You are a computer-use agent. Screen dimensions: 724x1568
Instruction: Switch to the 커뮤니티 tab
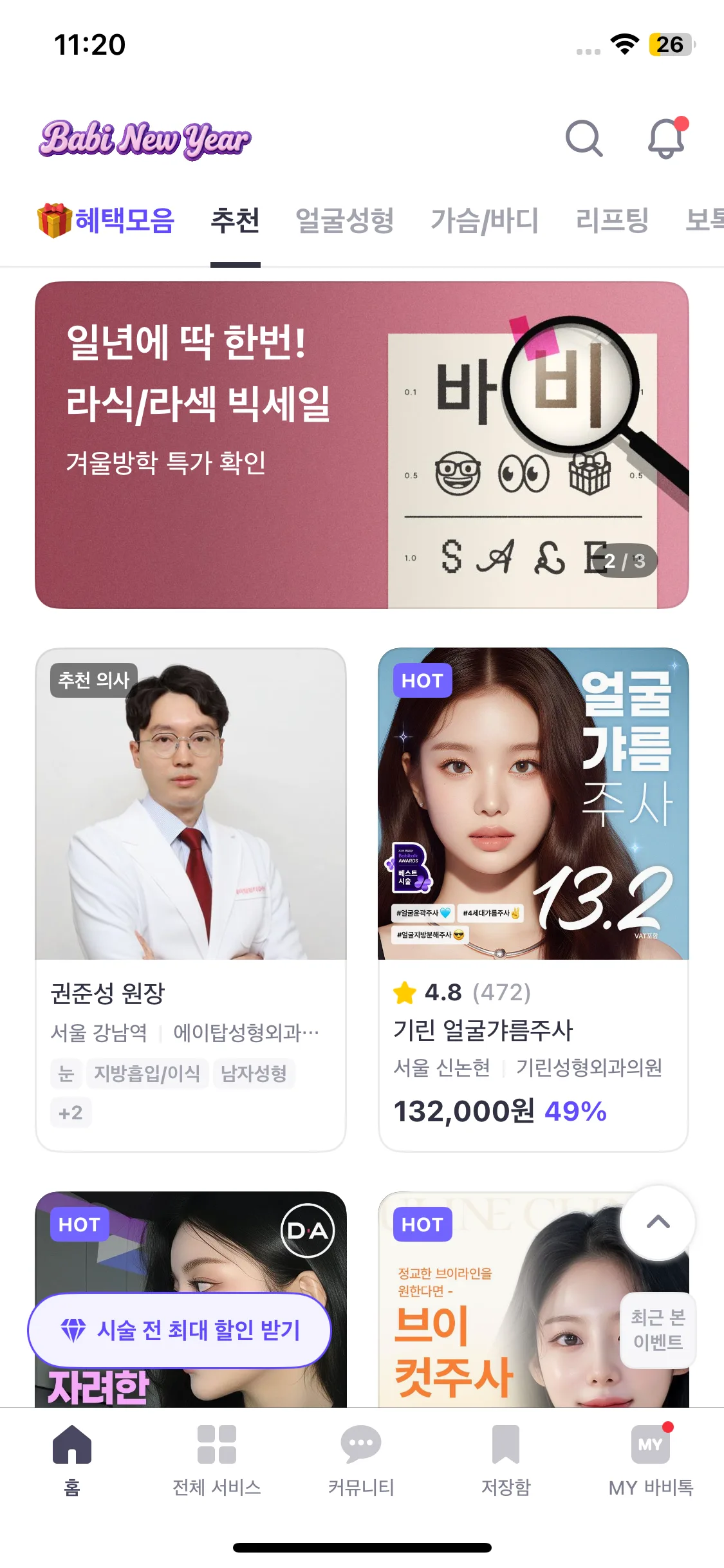[x=361, y=1459]
